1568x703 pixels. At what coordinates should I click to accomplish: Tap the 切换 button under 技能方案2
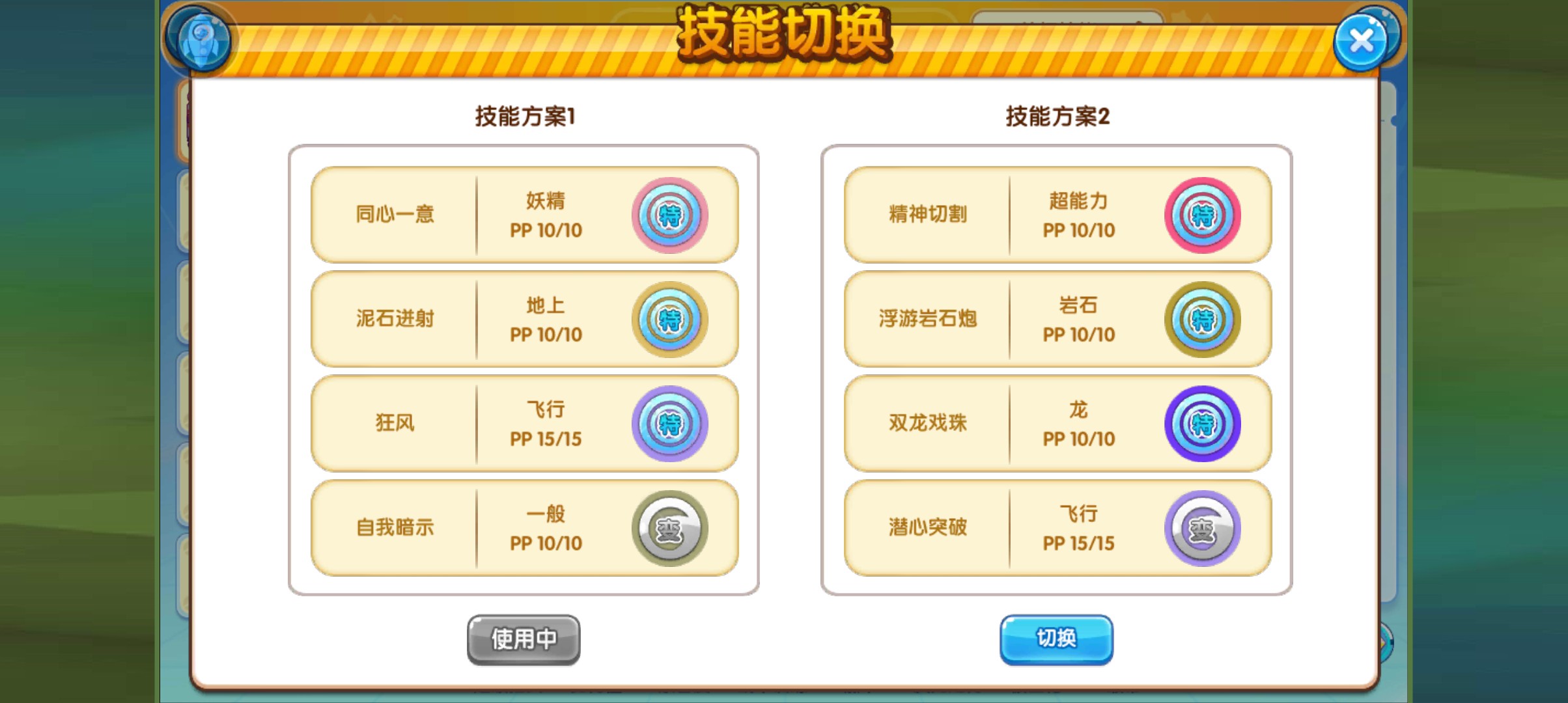(1056, 639)
